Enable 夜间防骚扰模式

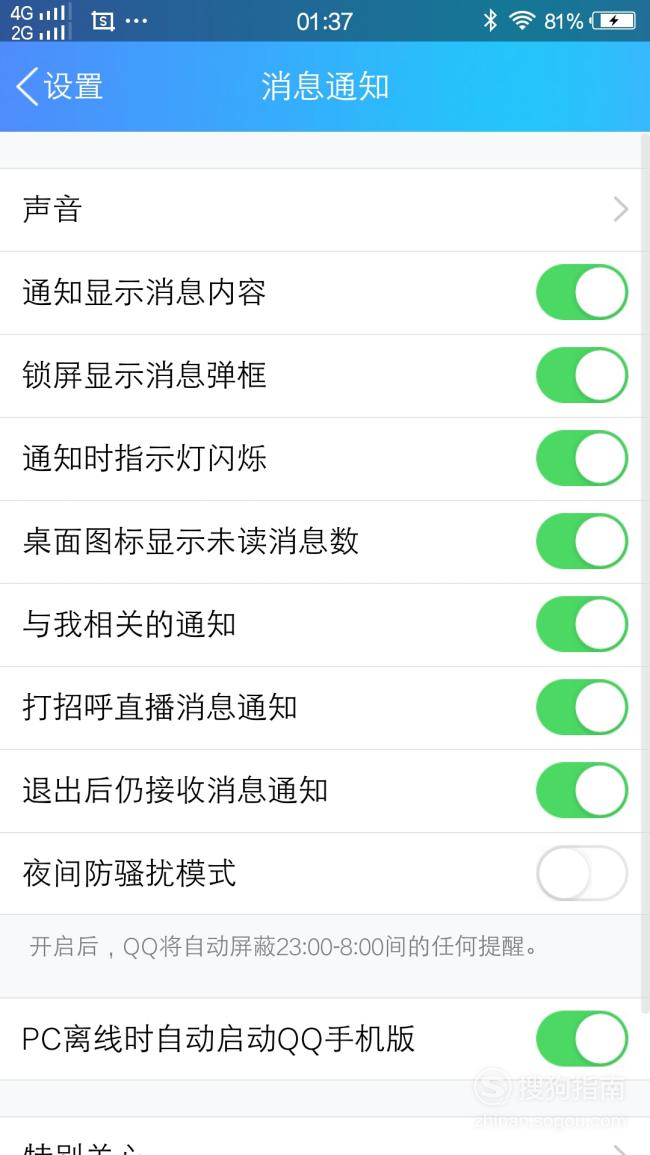pyautogui.click(x=582, y=874)
